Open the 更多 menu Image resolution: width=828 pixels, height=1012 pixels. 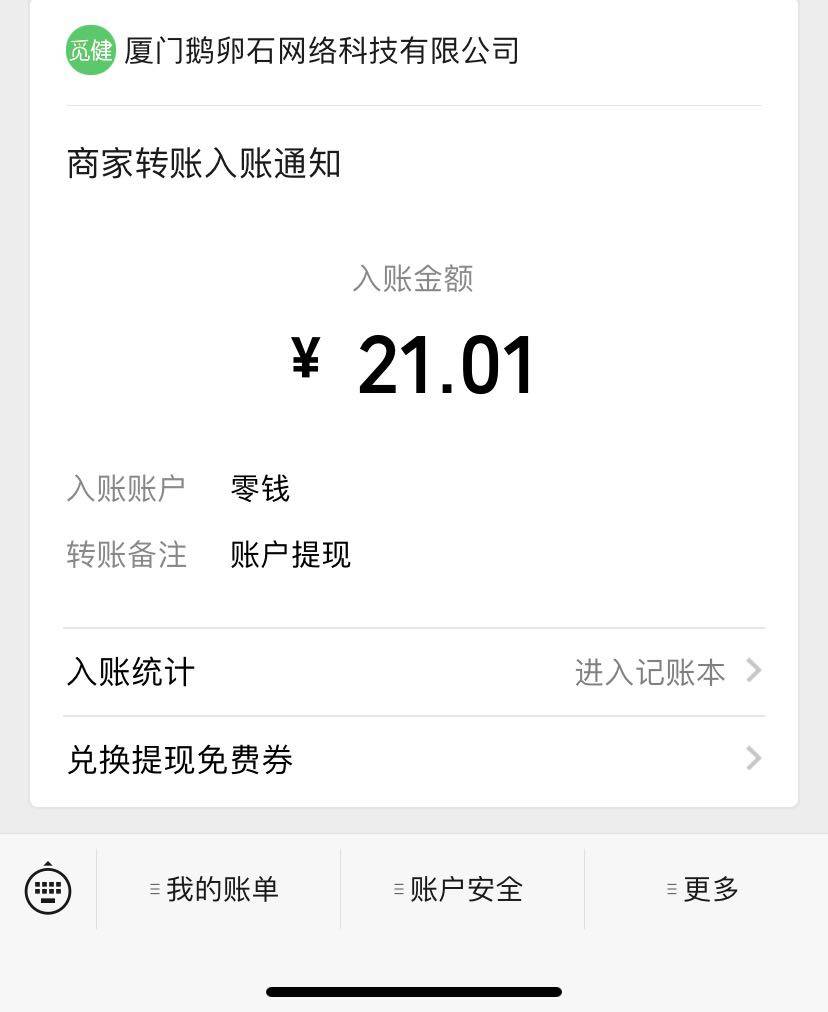pyautogui.click(x=707, y=889)
